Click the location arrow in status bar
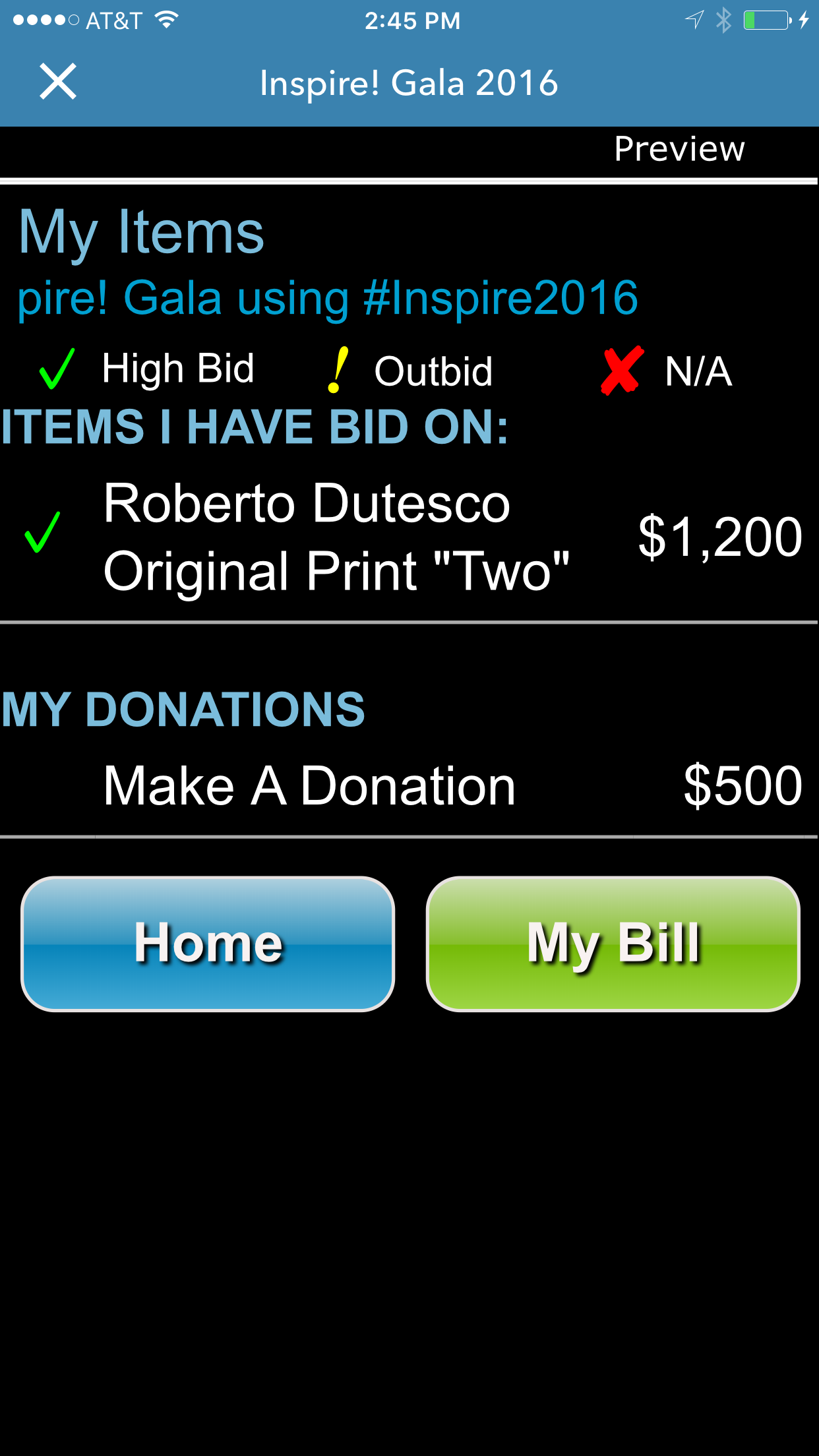The height and width of the screenshot is (1456, 819). click(x=694, y=20)
